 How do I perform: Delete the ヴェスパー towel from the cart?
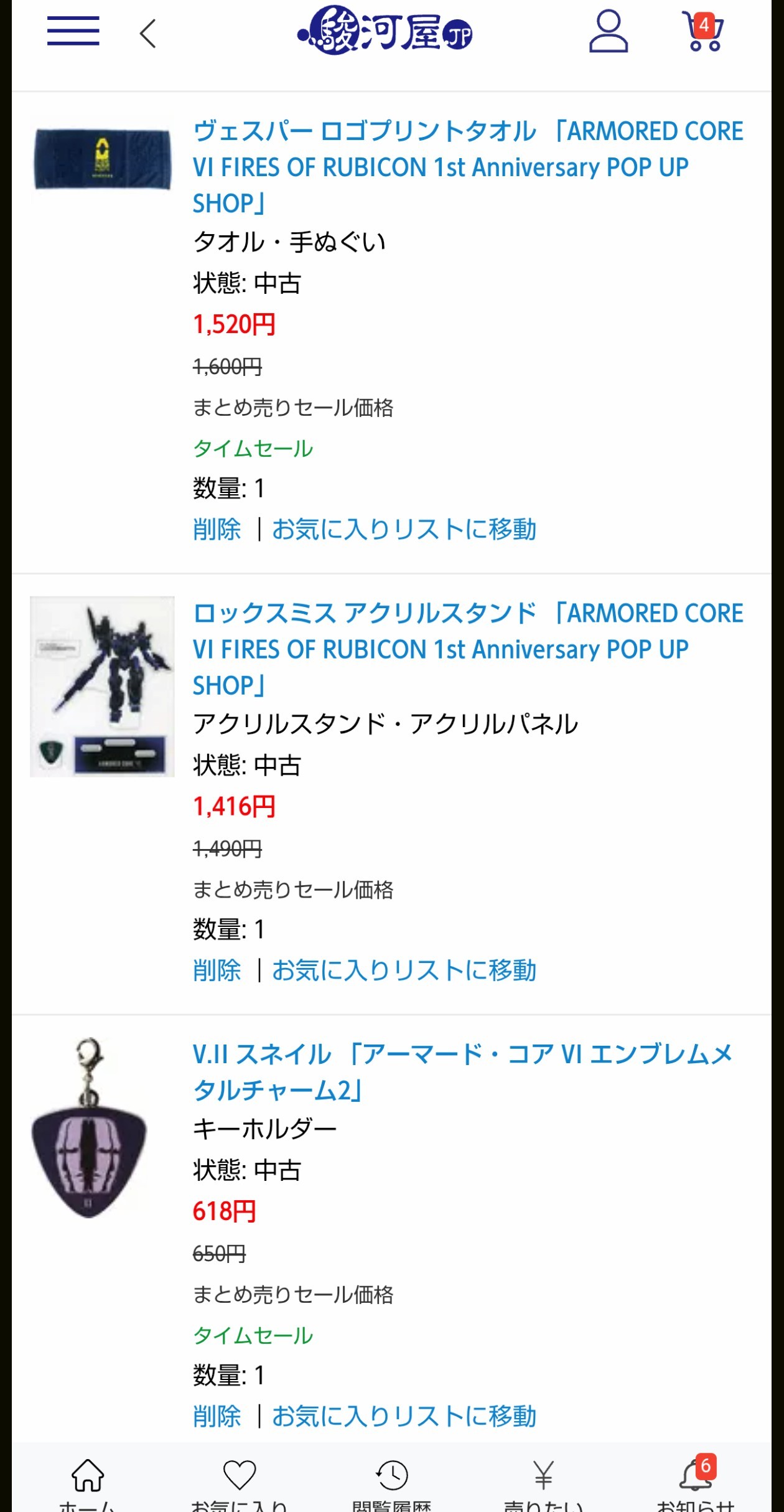click(217, 530)
